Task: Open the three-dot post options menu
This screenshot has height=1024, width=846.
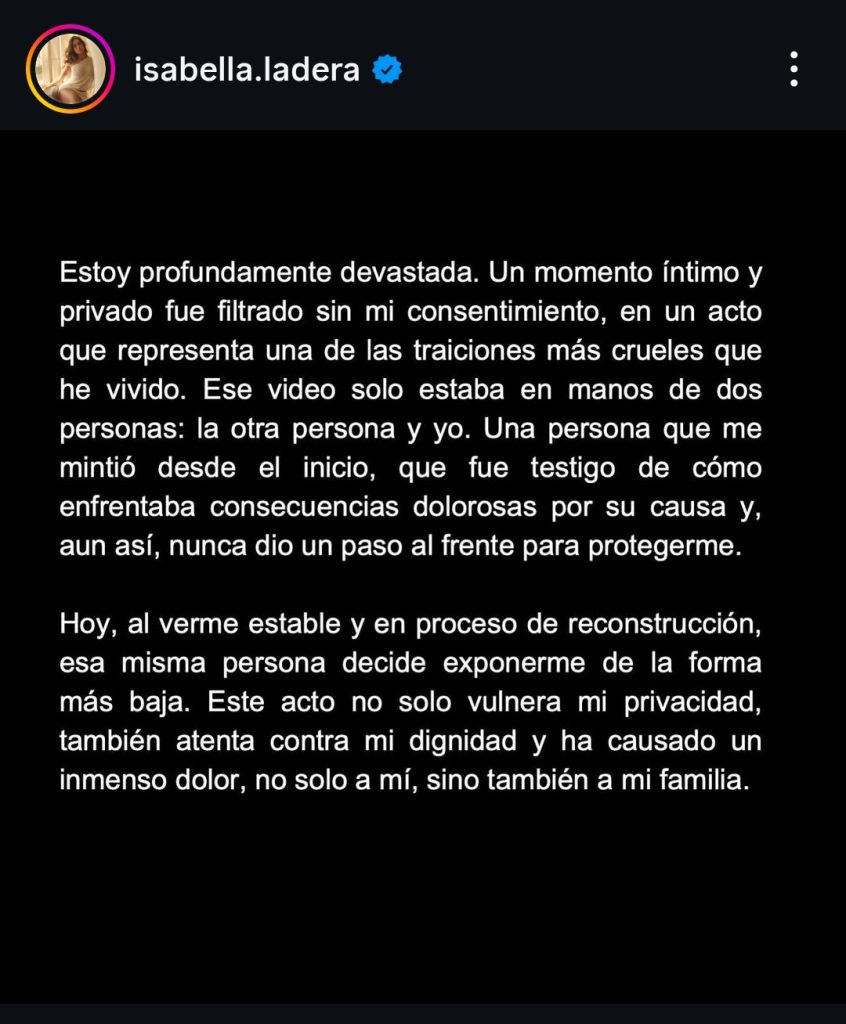Action: (794, 69)
